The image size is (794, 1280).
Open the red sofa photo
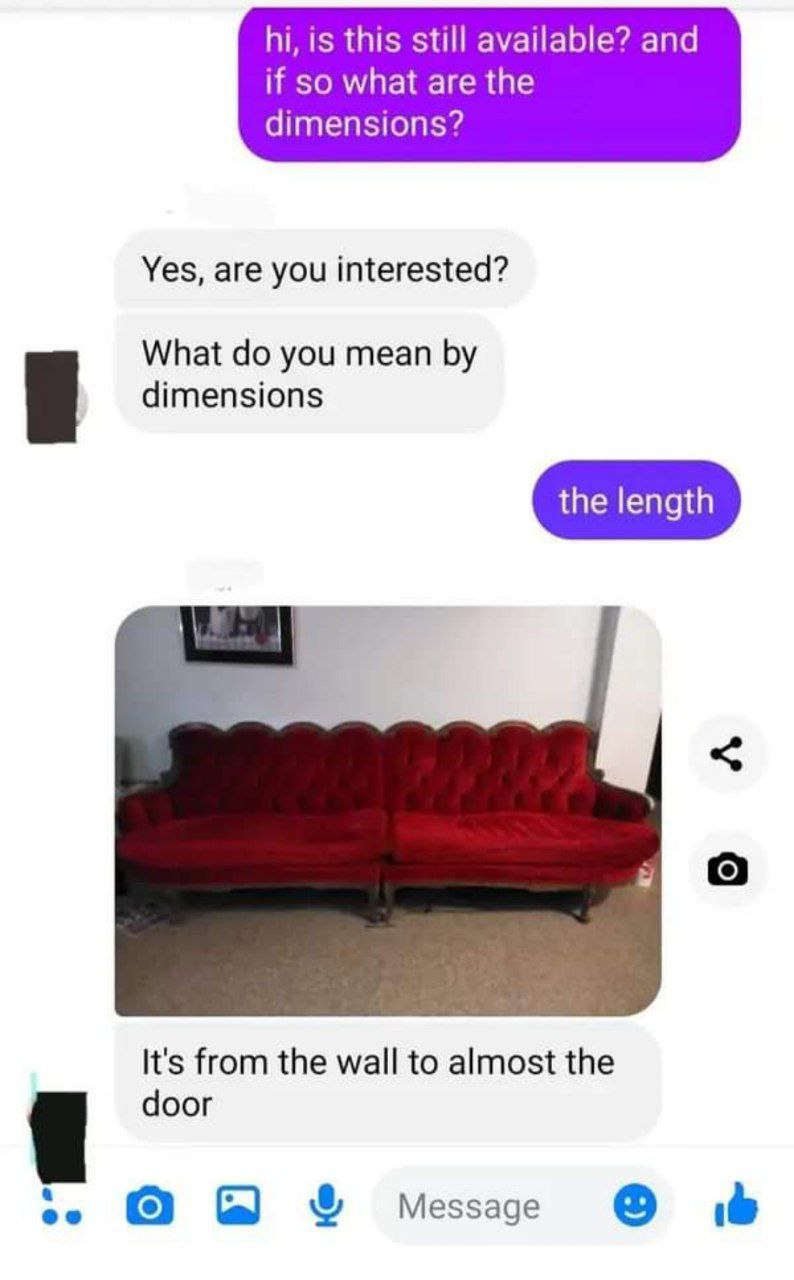(x=388, y=810)
